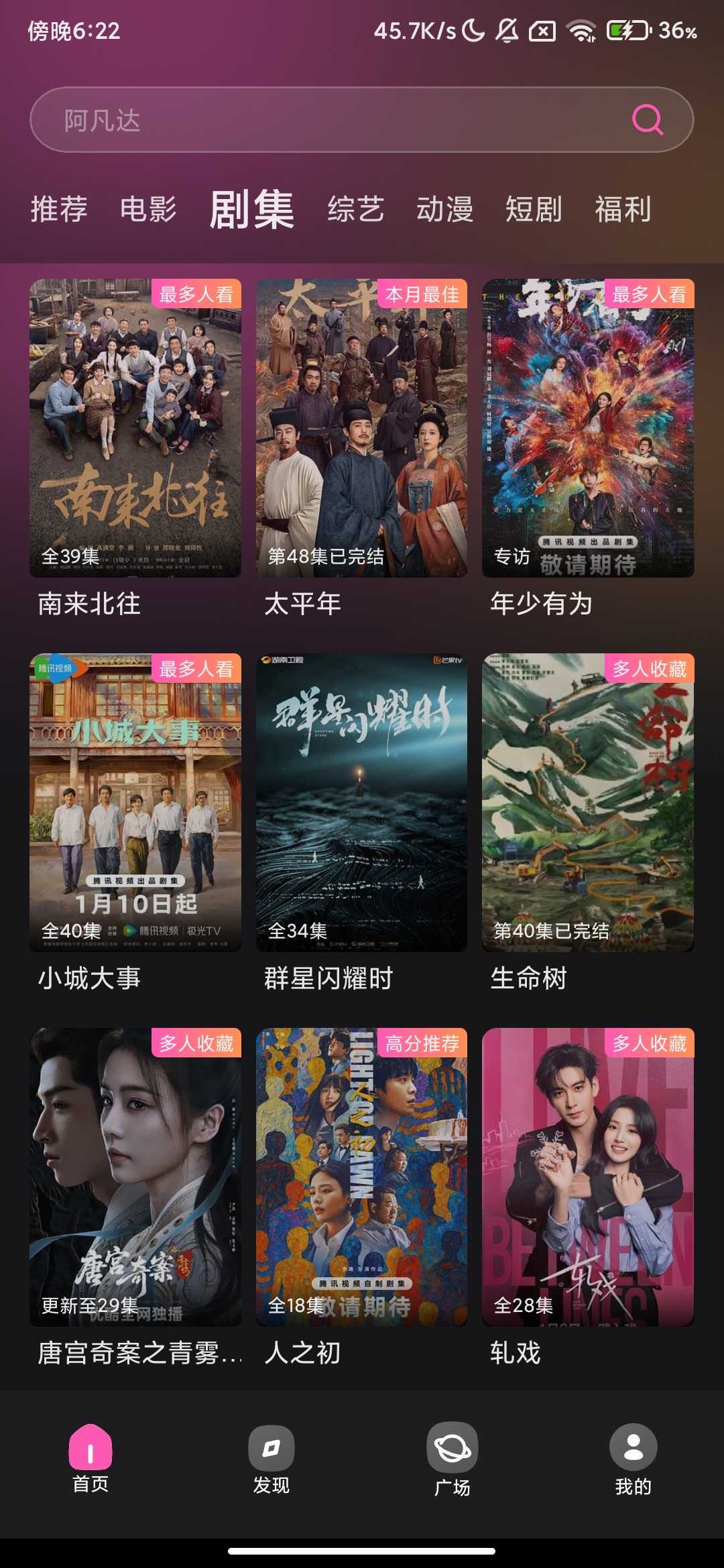Tap the magnifier search icon
Viewport: 724px width, 1568px height.
[648, 120]
